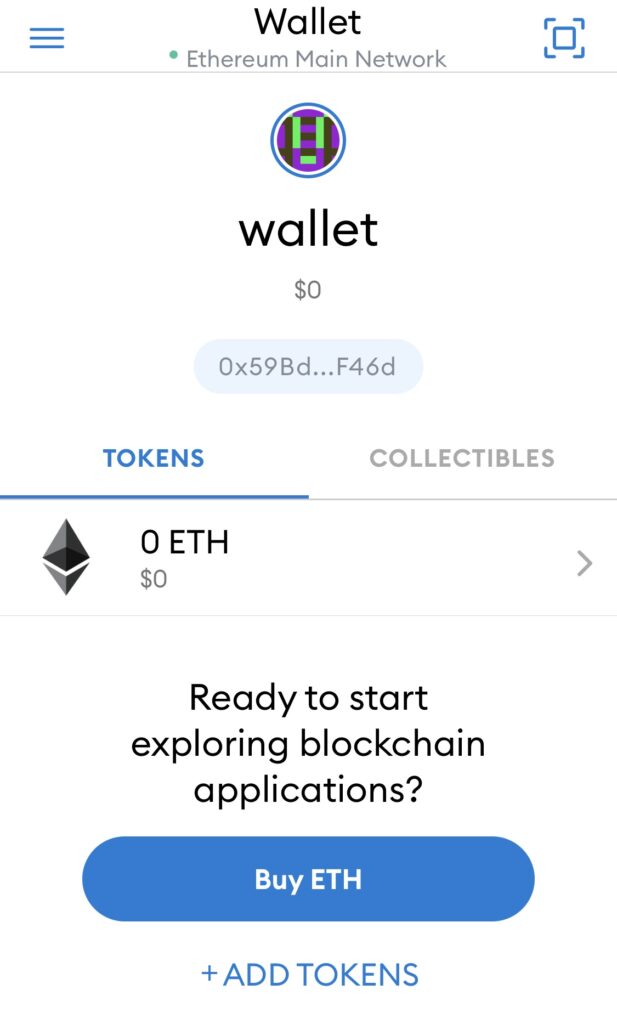Tap the wallet account avatar
This screenshot has width=617, height=1024.
tap(308, 140)
